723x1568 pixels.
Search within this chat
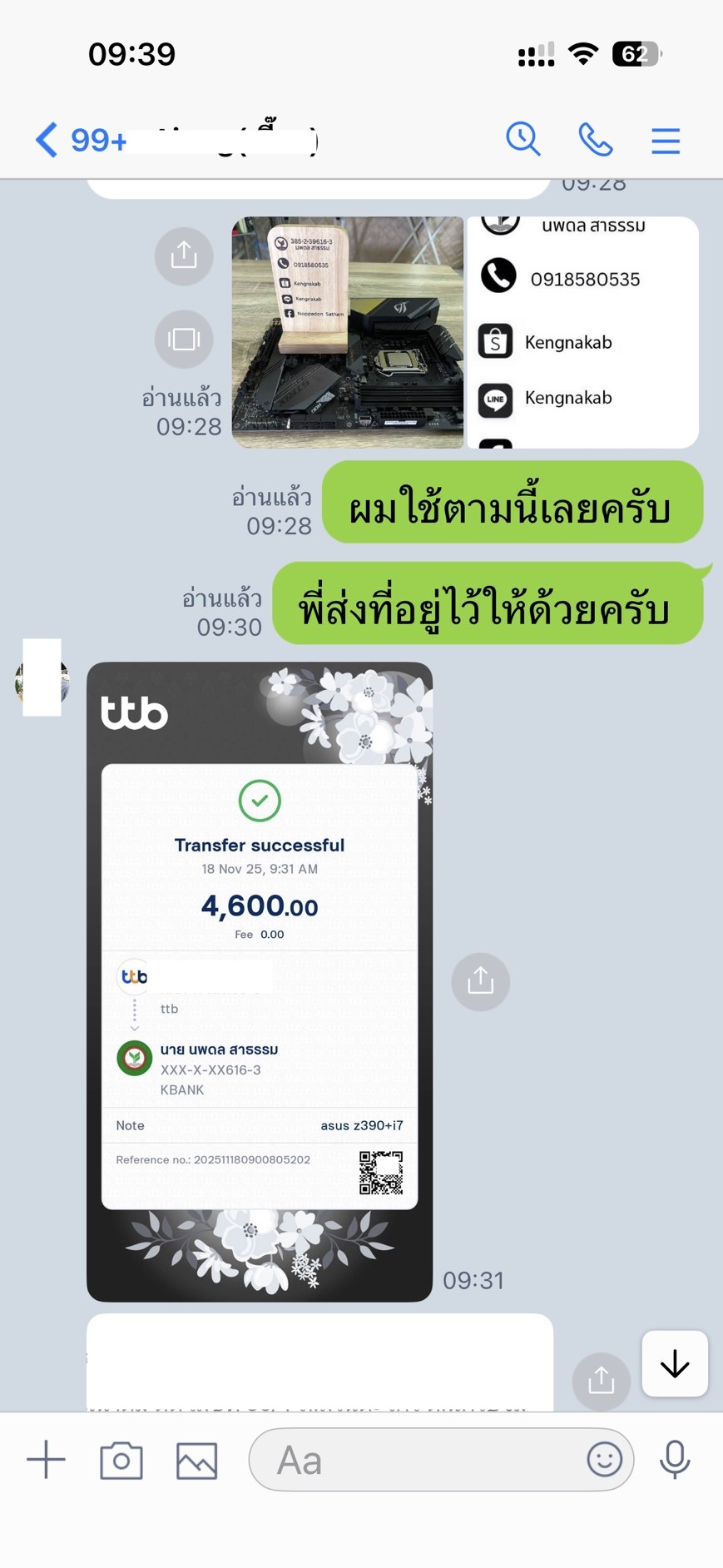[x=523, y=139]
